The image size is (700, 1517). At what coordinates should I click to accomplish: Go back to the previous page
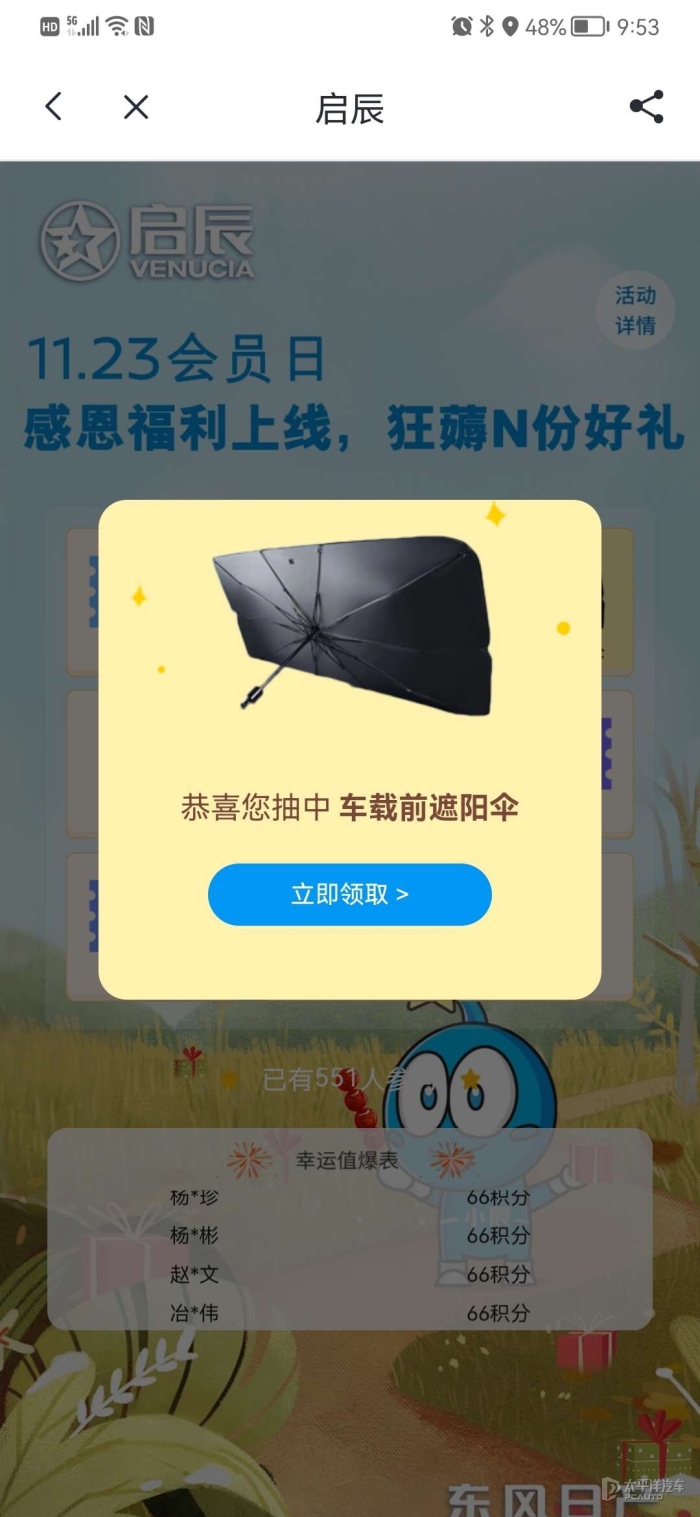54,107
